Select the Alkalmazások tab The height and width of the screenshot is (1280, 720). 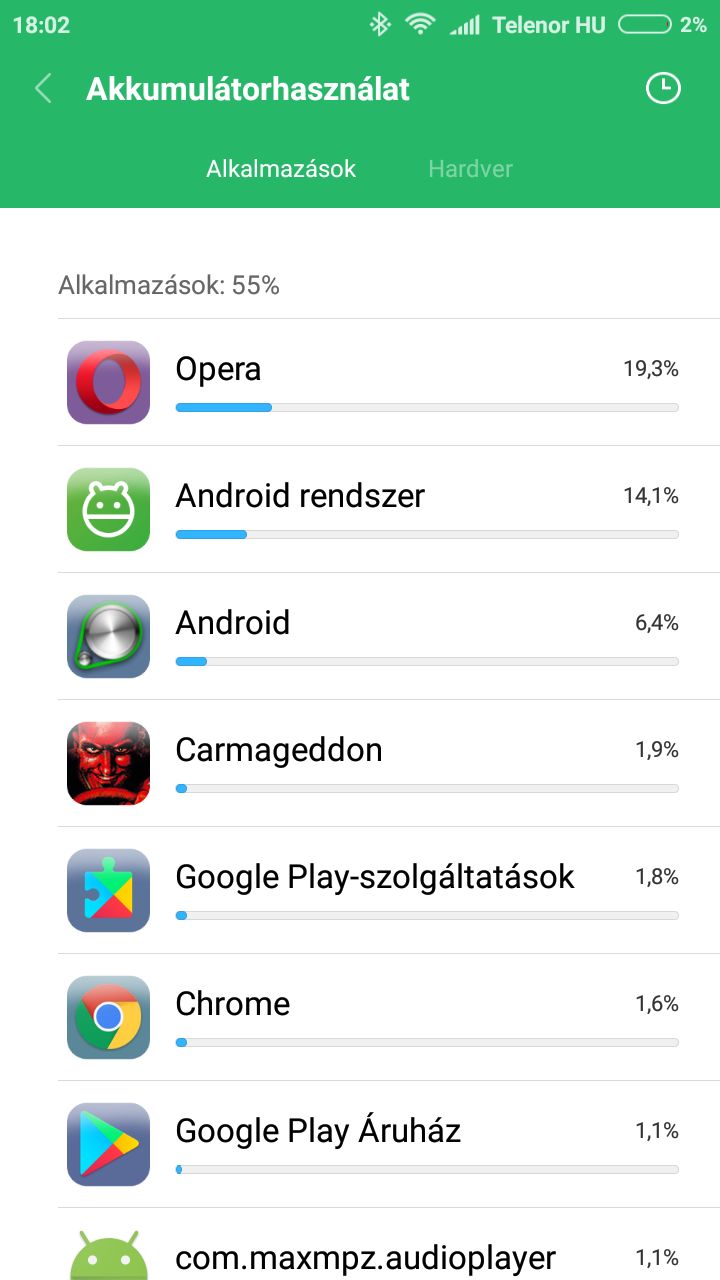(x=281, y=169)
